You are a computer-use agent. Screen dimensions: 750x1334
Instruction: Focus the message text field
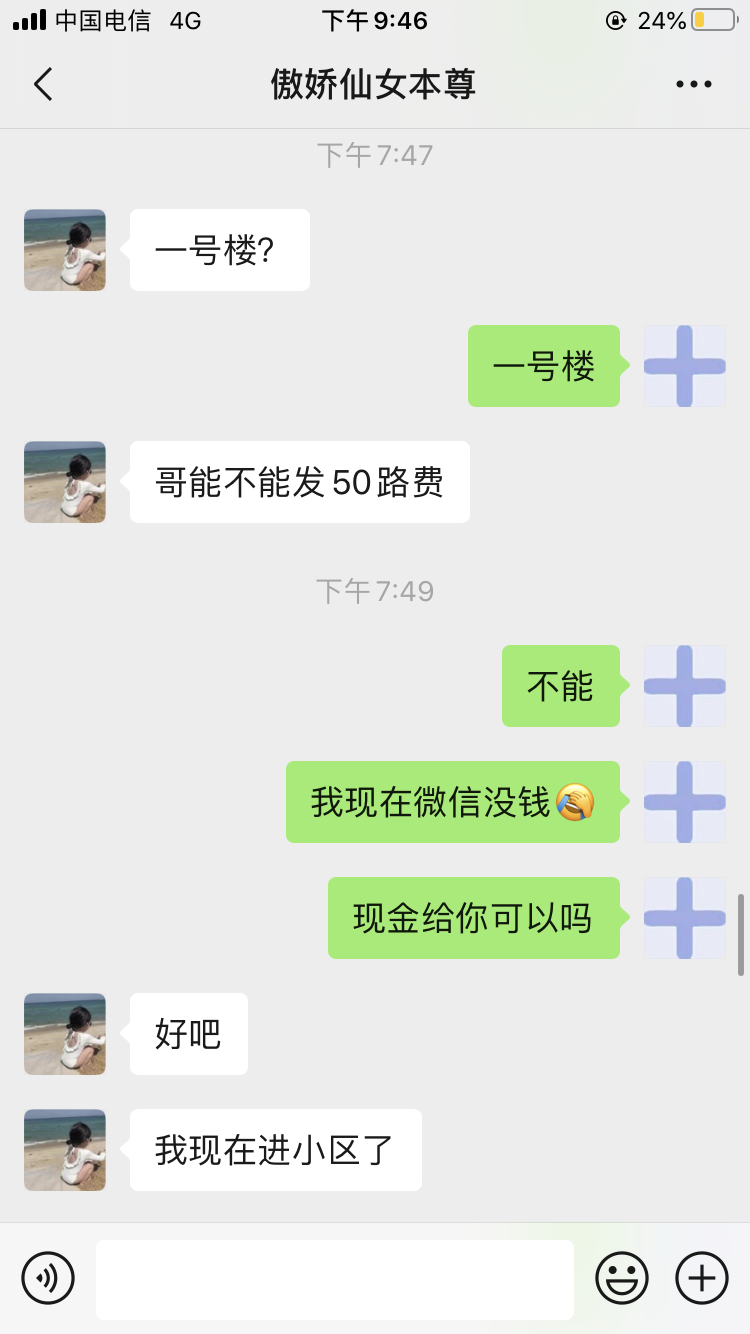[335, 1279]
